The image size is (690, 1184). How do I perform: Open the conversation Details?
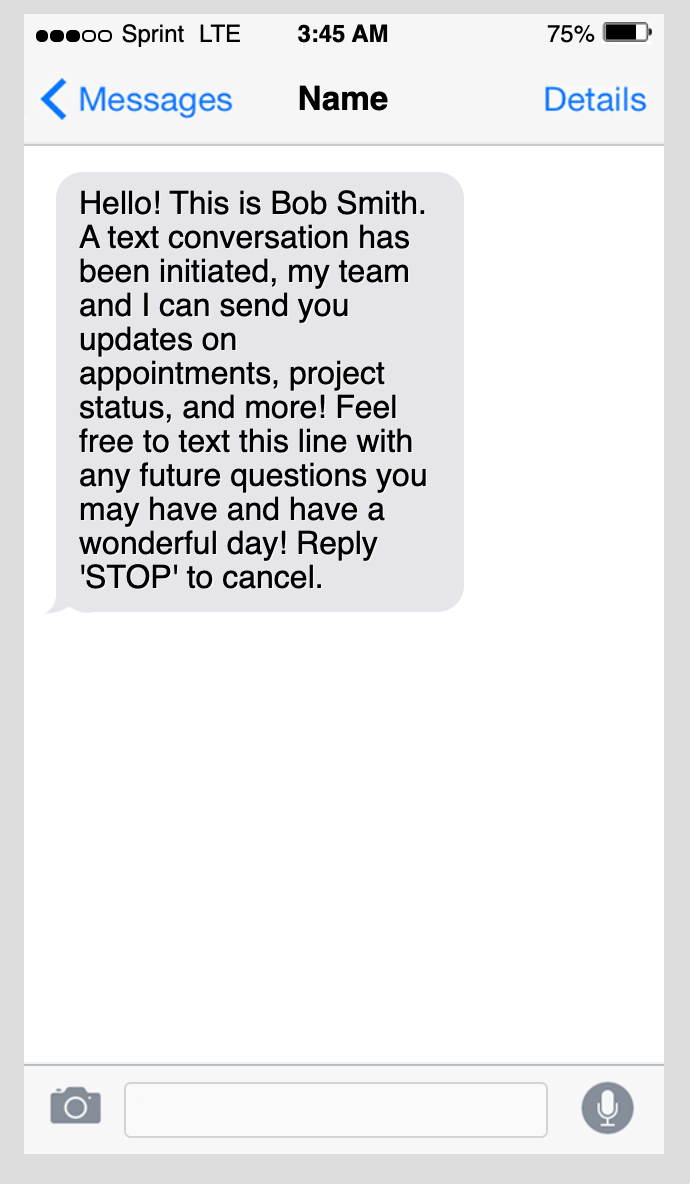pyautogui.click(x=594, y=100)
